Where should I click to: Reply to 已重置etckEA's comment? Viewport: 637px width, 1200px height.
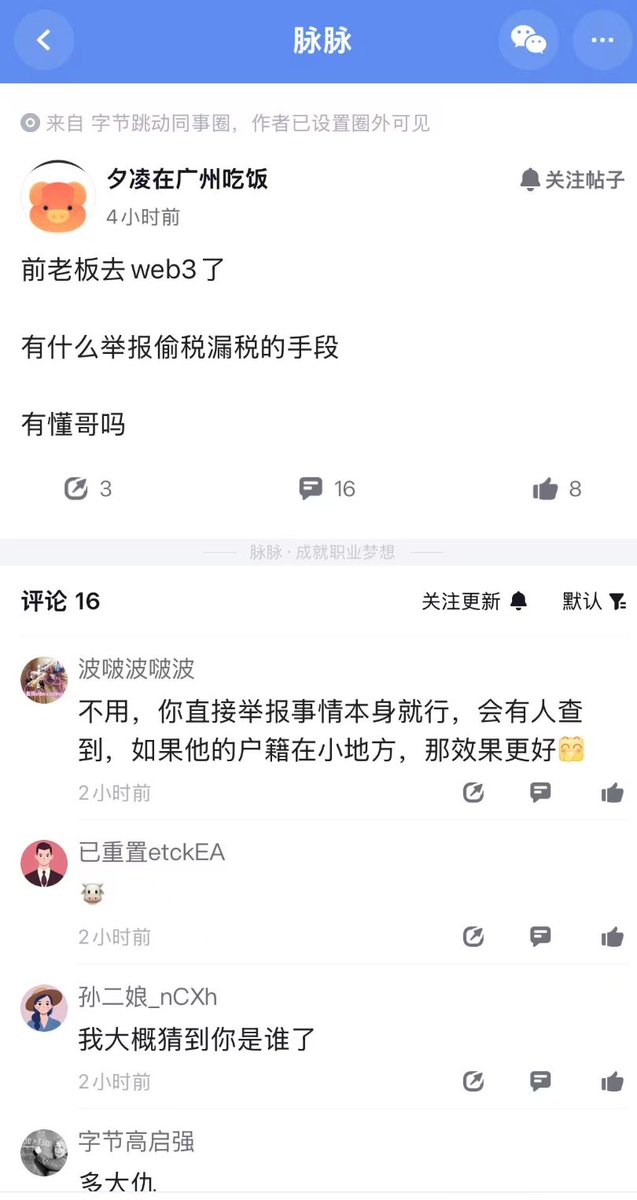point(540,937)
